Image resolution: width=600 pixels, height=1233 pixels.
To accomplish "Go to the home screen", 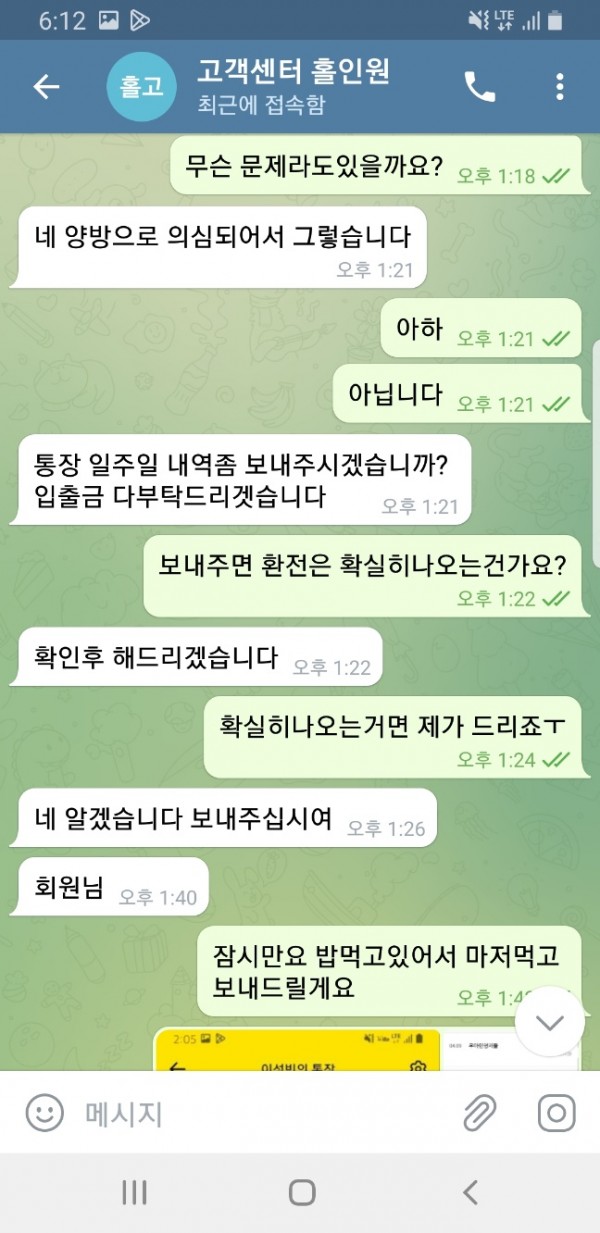I will (301, 1192).
